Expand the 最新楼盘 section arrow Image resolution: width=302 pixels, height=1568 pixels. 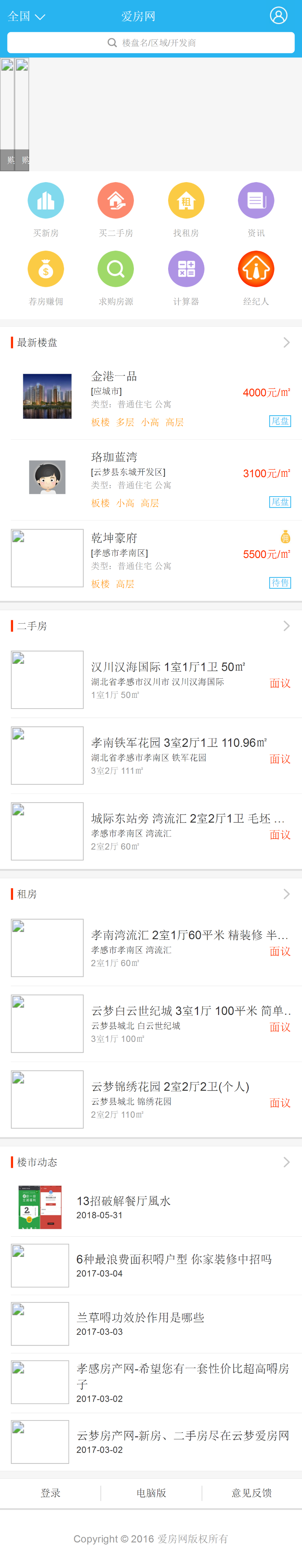[286, 343]
